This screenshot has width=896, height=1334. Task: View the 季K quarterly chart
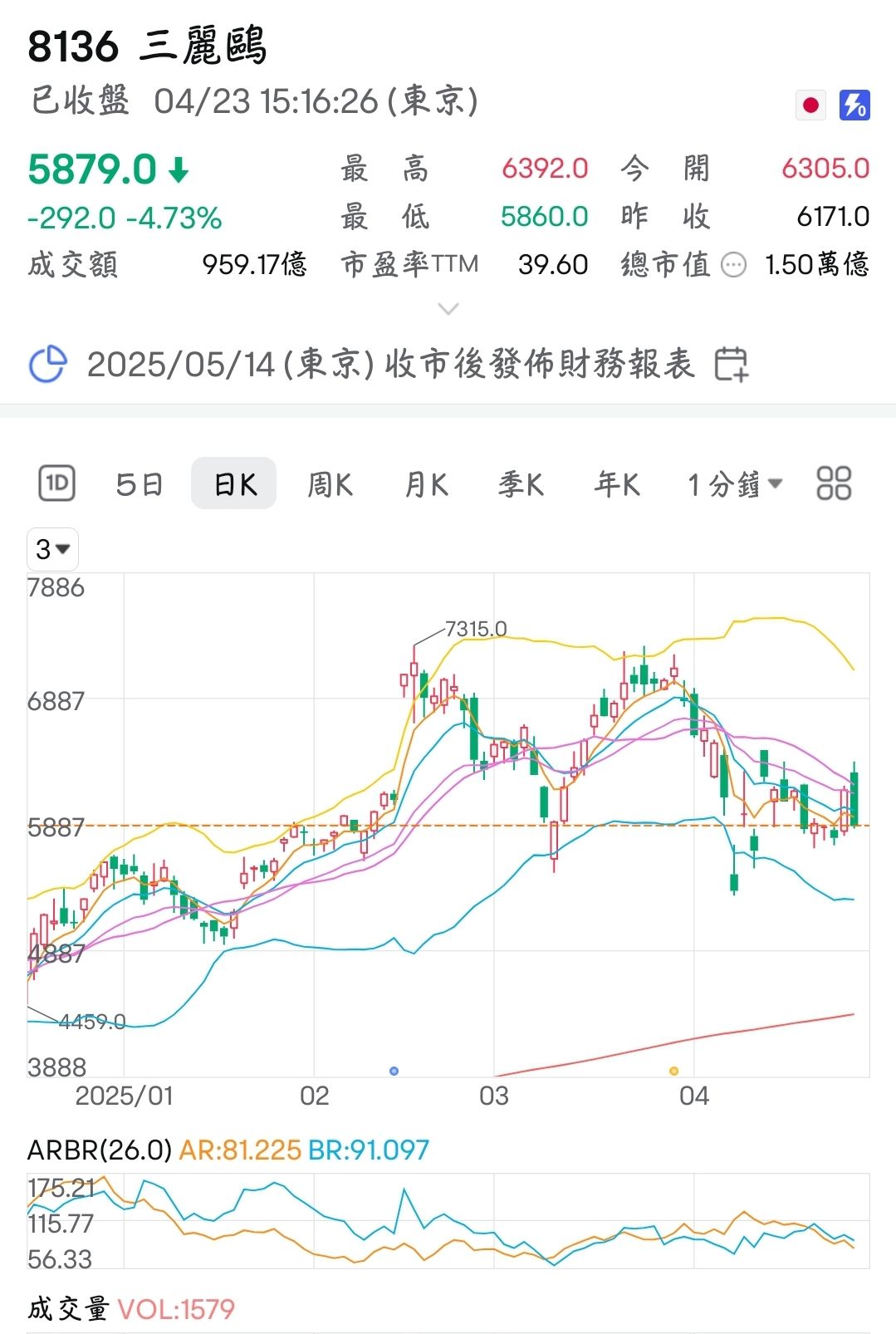521,483
